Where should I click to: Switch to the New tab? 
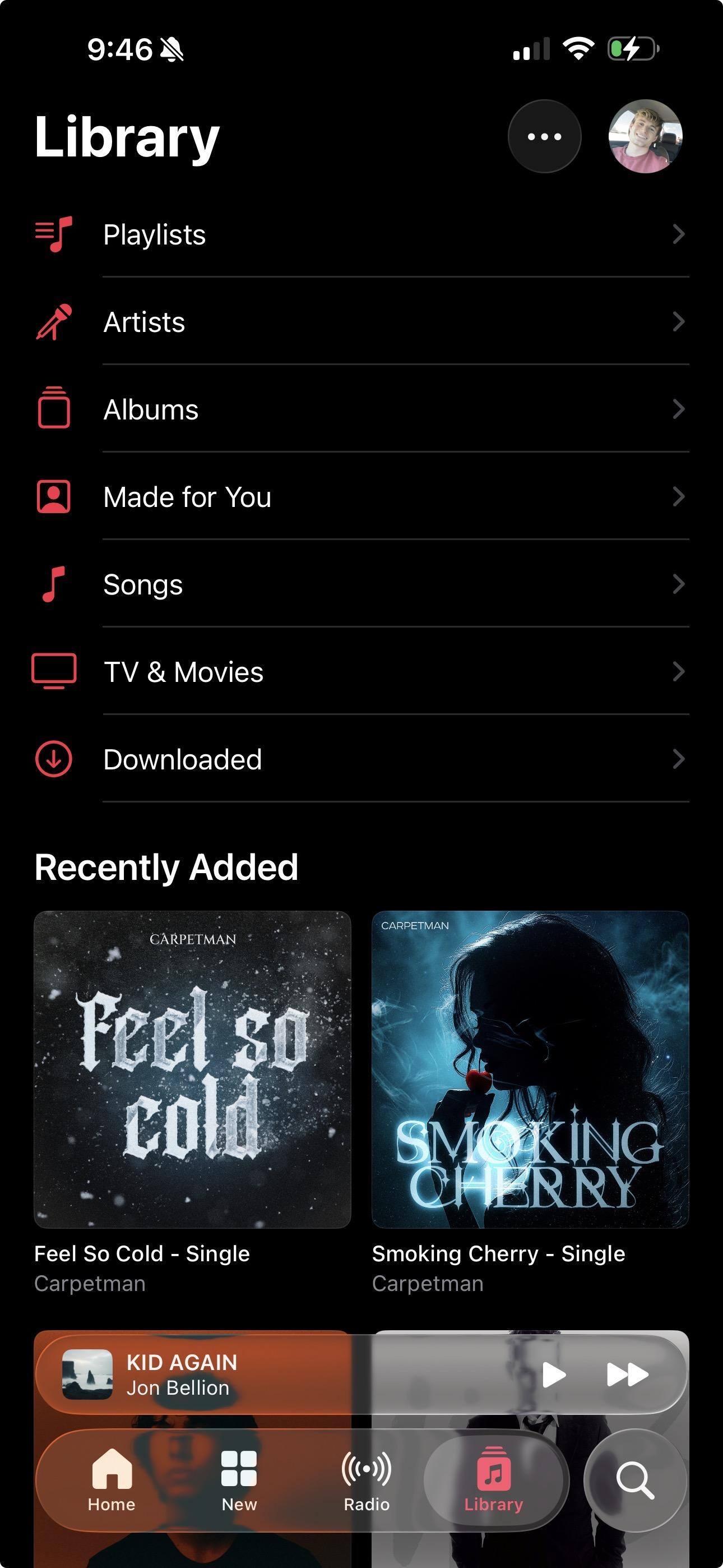coord(239,1481)
